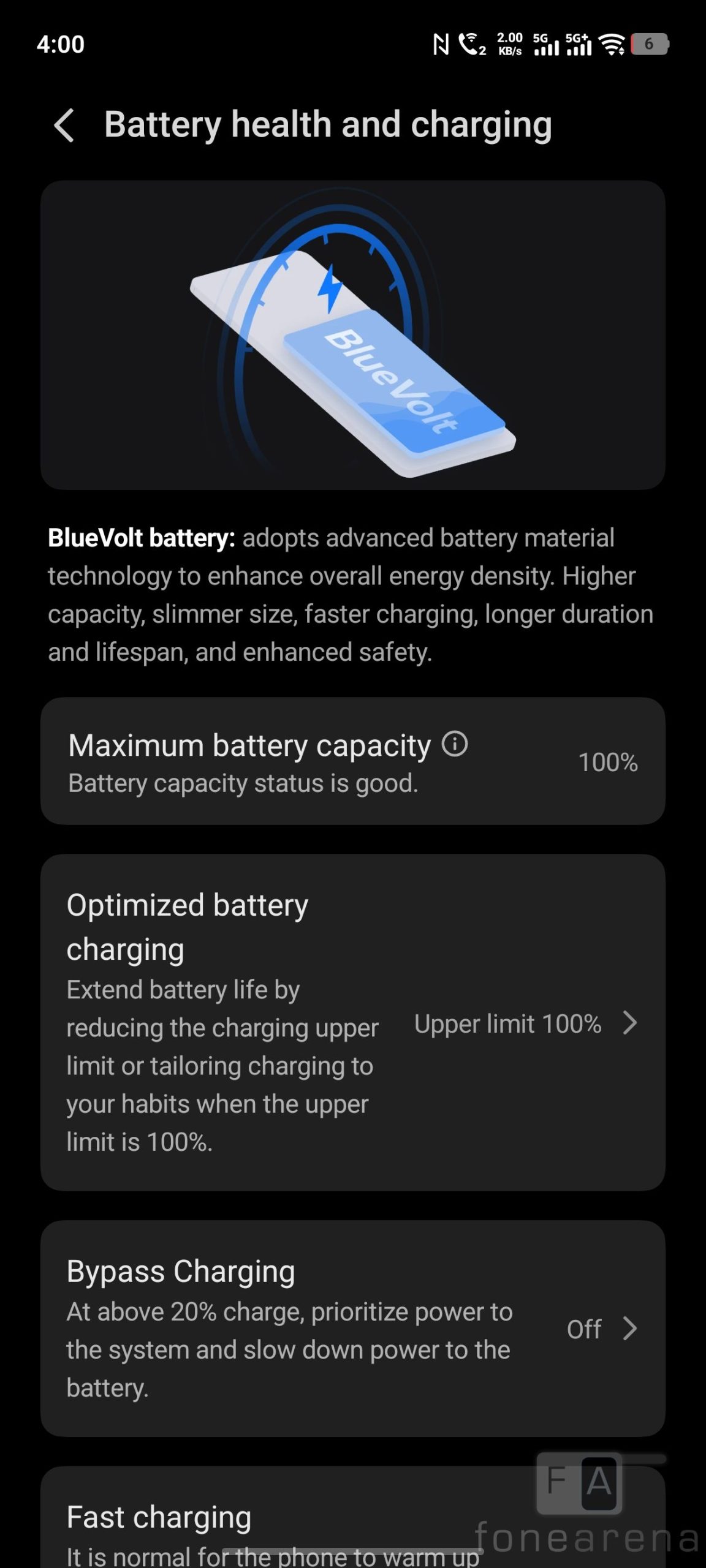
Task: Go back from Battery health and charging
Action: (64, 126)
